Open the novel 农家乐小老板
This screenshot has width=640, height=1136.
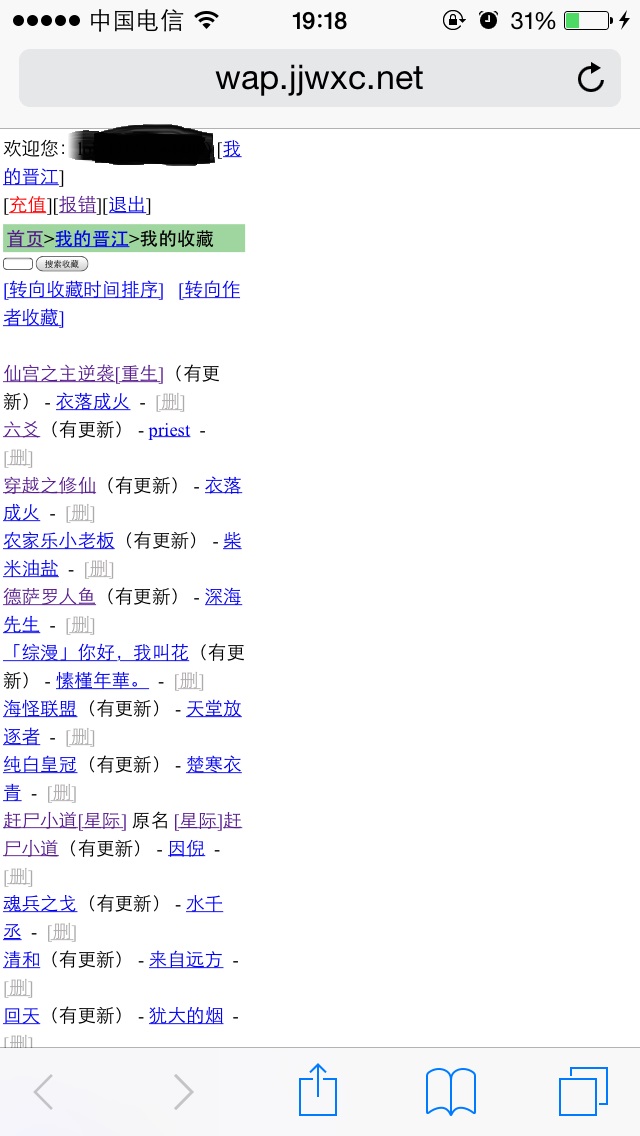[x=59, y=541]
